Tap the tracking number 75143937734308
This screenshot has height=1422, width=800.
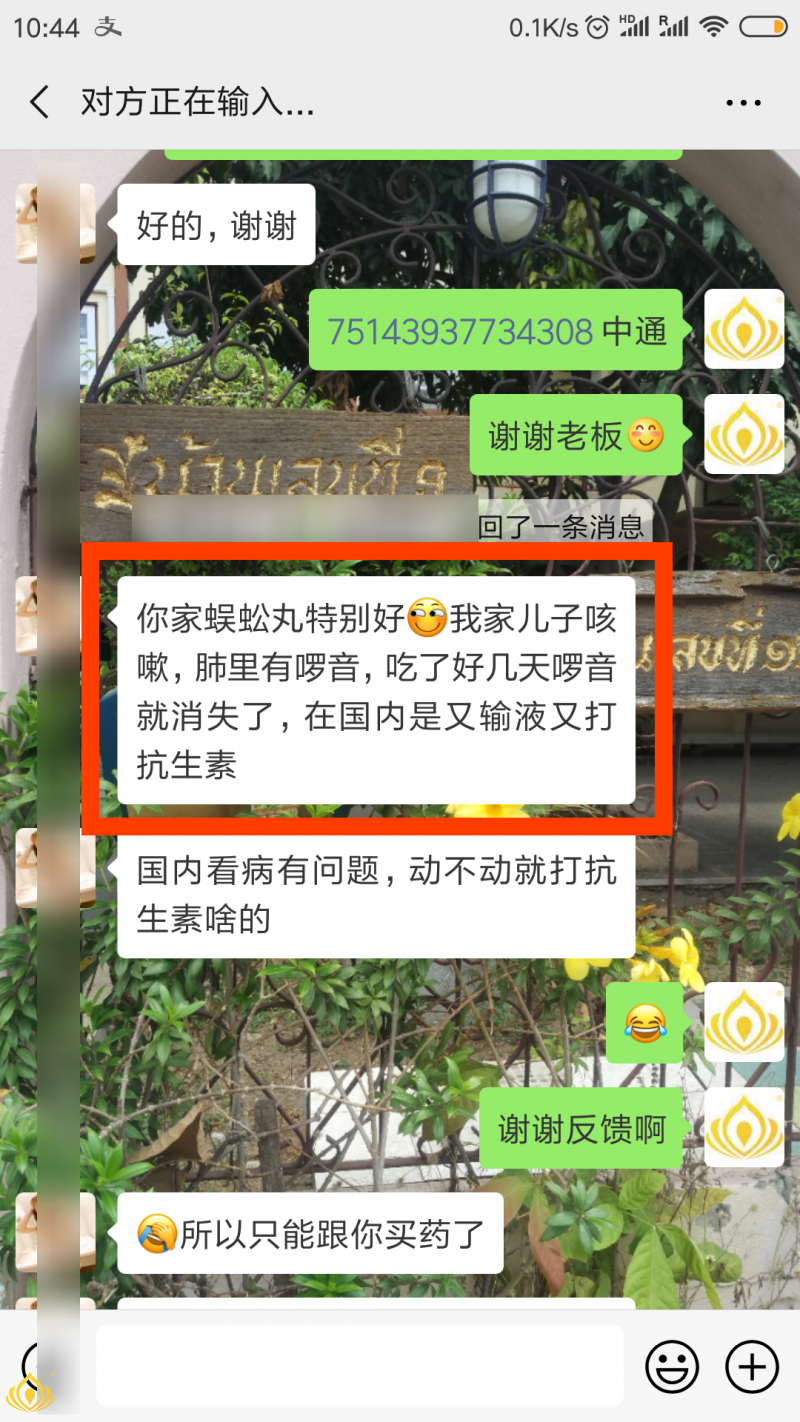[x=461, y=331]
